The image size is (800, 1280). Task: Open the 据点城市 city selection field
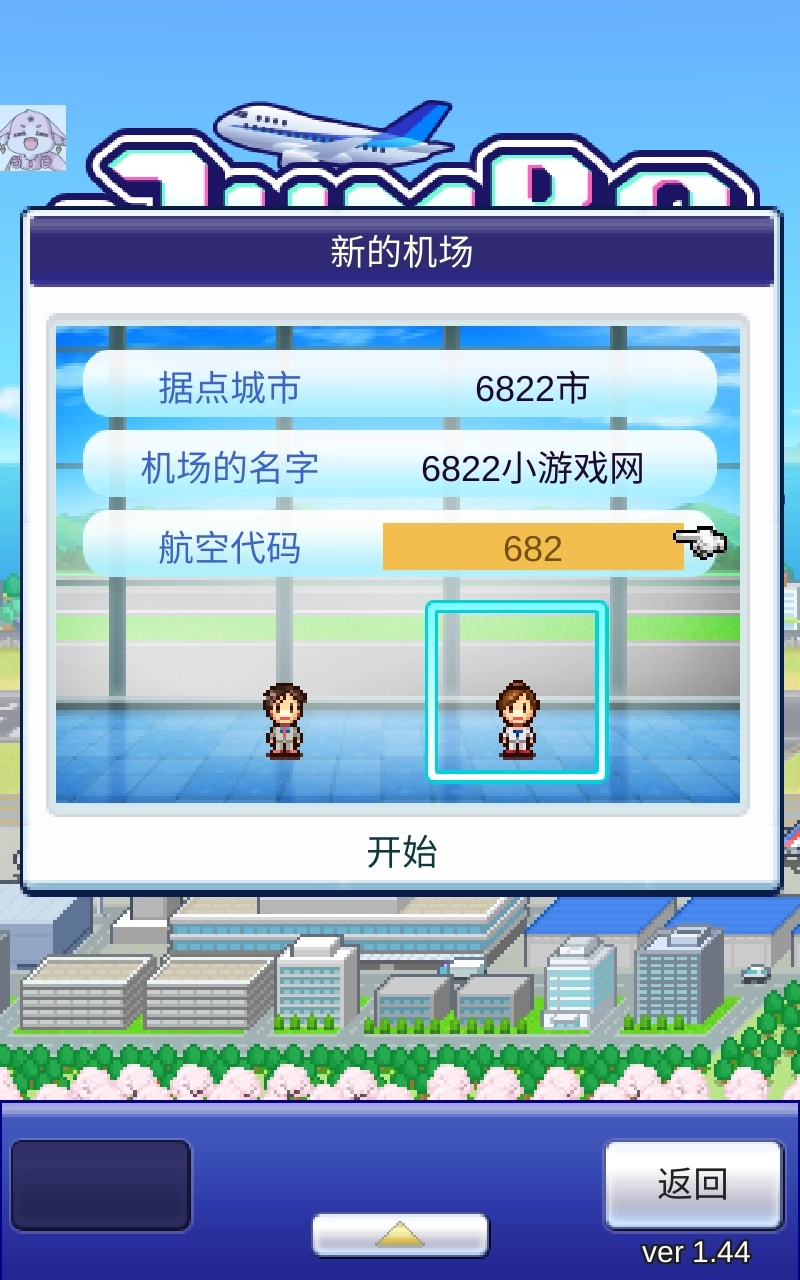pos(400,389)
